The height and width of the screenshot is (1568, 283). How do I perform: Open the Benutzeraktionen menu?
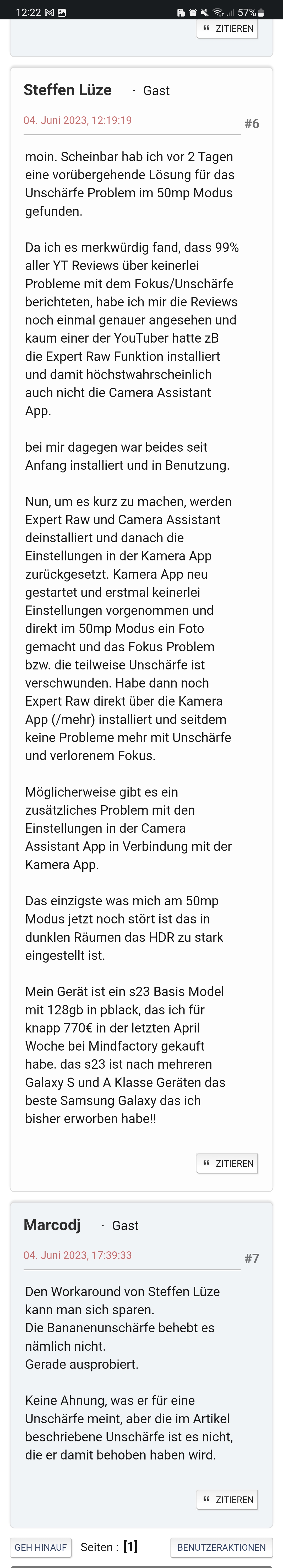pos(221,1547)
